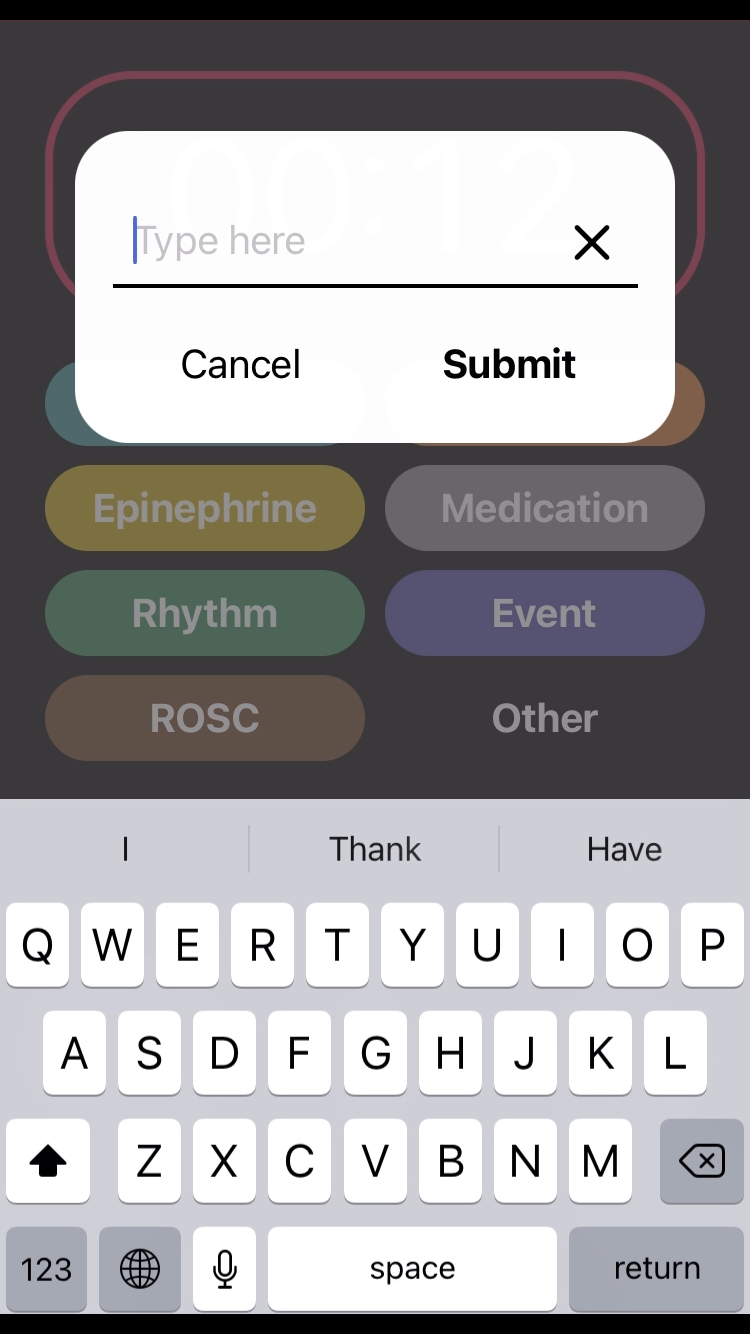Image resolution: width=750 pixels, height=1334 pixels.
Task: Tap the space bar
Action: tap(412, 1268)
